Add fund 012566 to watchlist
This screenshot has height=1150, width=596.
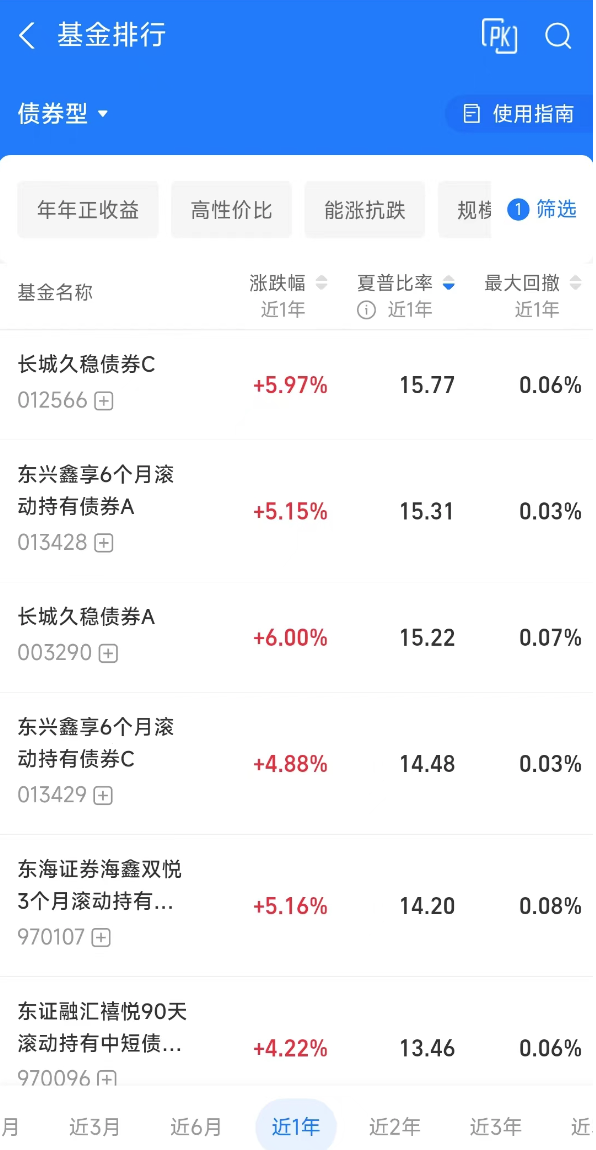pos(104,401)
